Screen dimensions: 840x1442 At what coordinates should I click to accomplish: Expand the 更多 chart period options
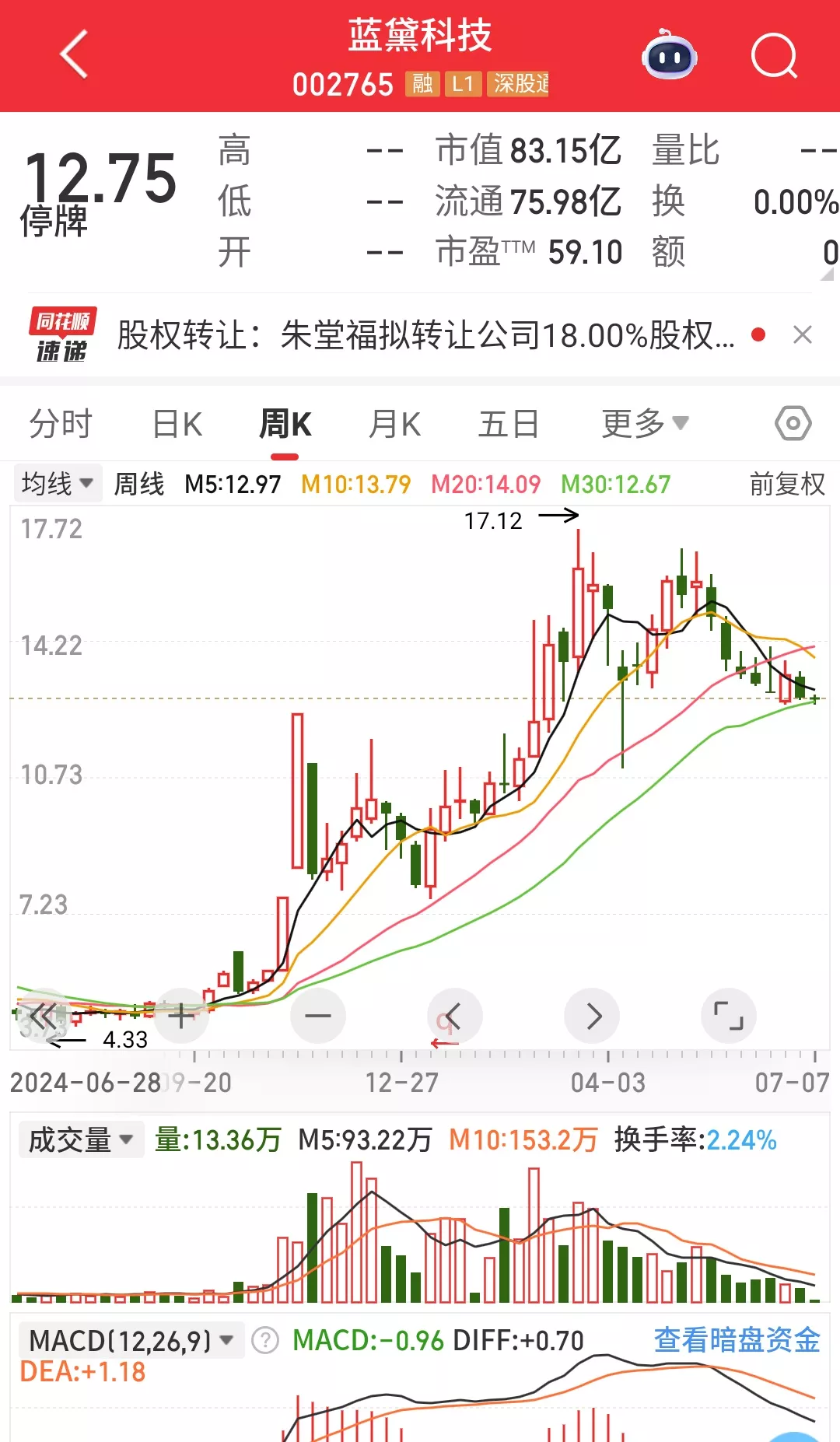(643, 423)
